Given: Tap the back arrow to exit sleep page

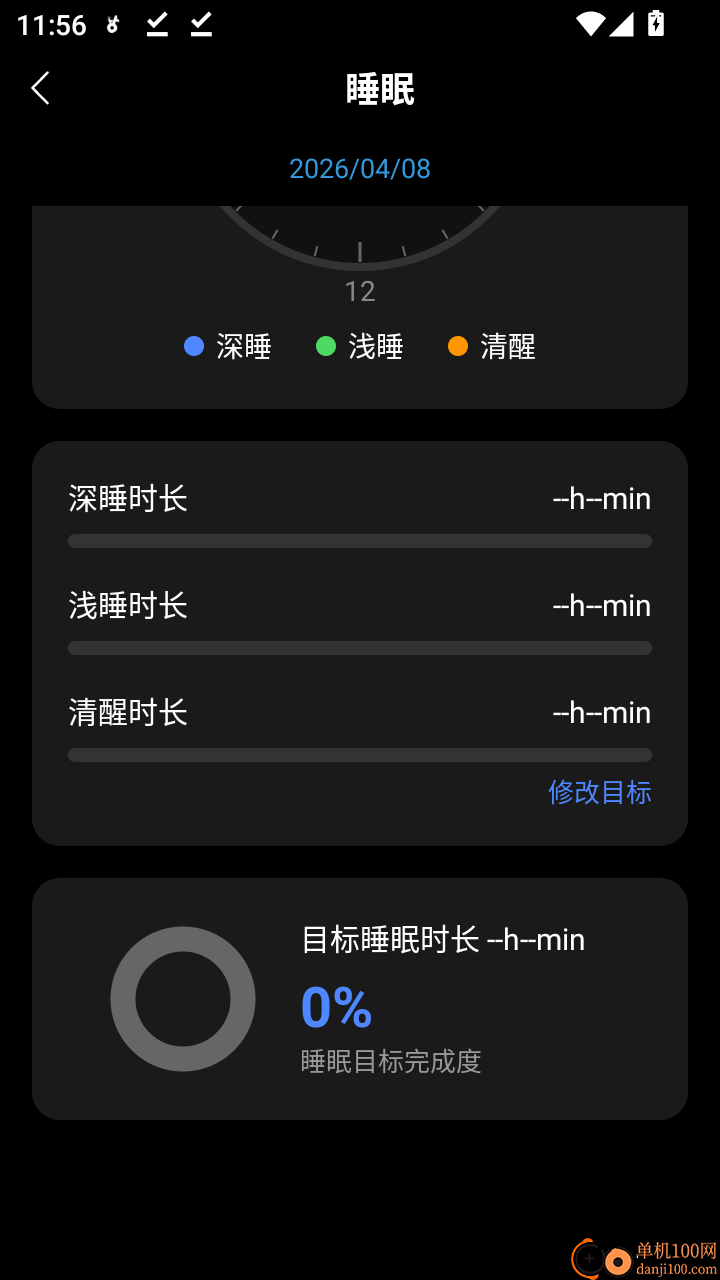Looking at the screenshot, I should pyautogui.click(x=40, y=88).
